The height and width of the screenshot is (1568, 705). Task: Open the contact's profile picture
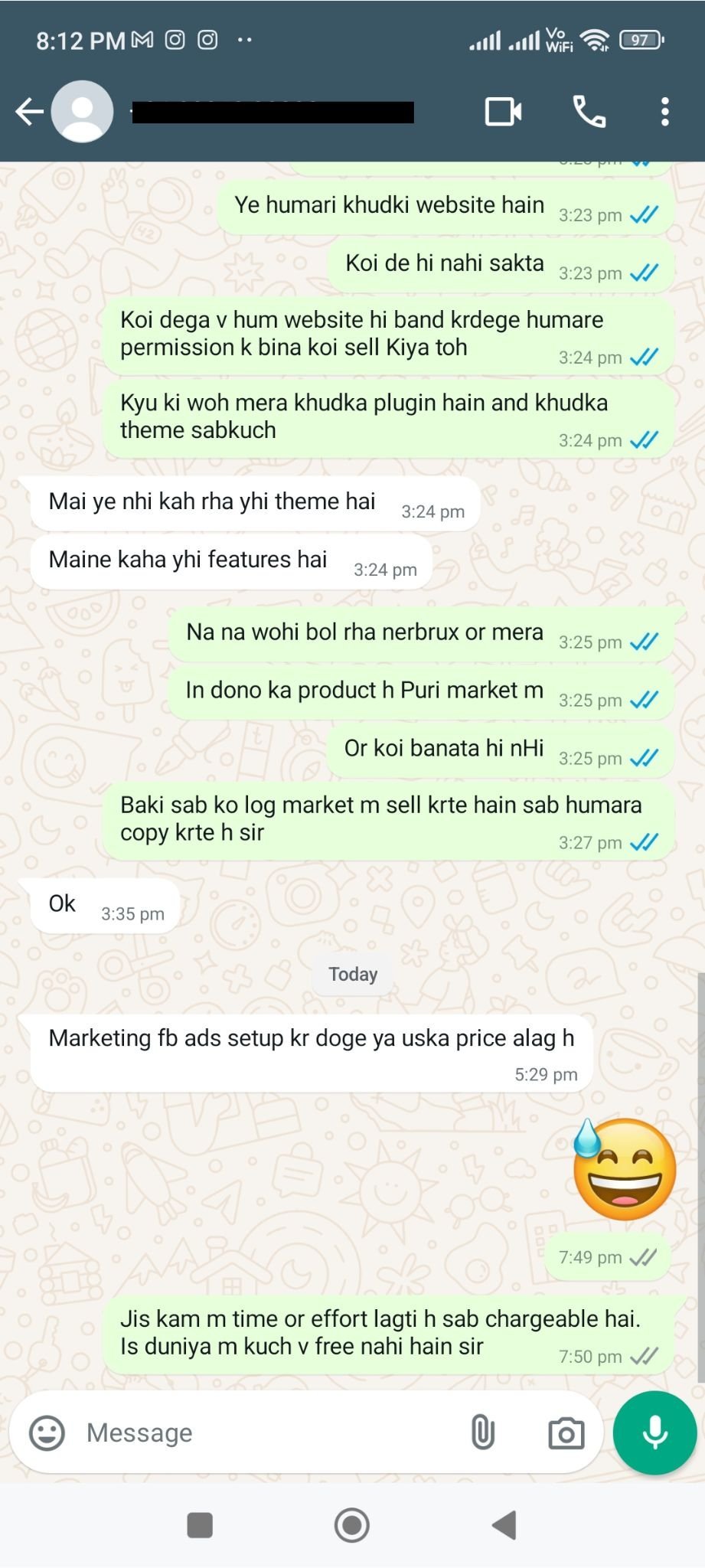click(x=82, y=112)
